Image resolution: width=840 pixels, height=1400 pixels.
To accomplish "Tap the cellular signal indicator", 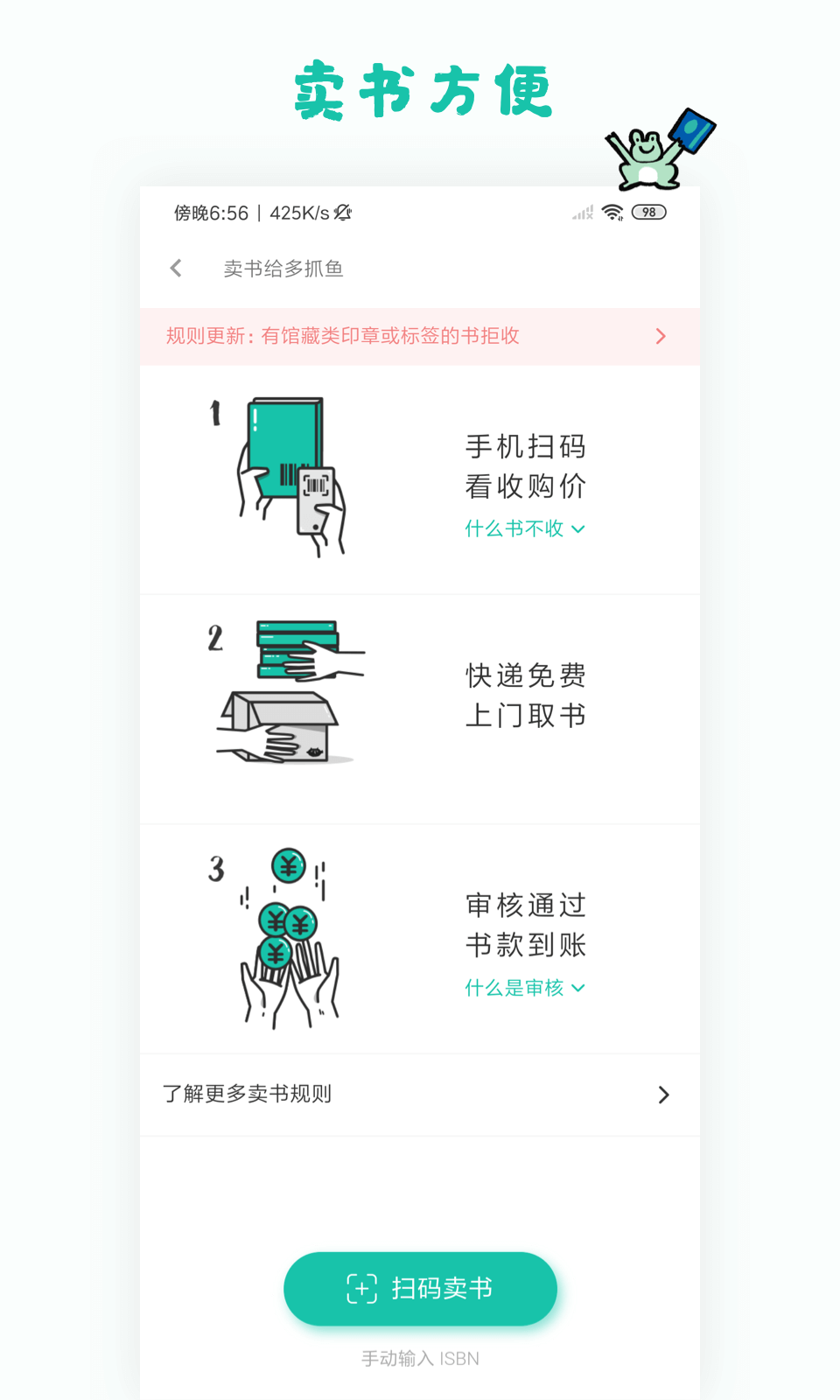I will (x=581, y=213).
